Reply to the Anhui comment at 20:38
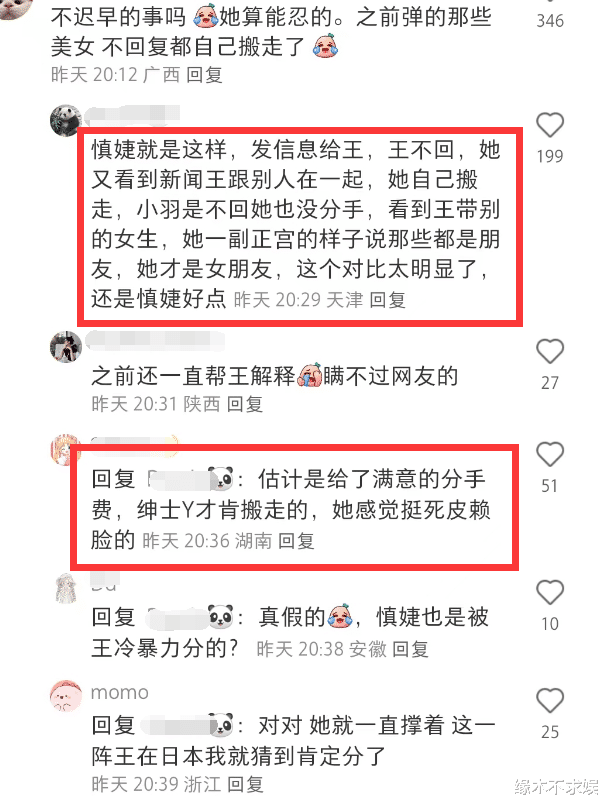 pyautogui.click(x=410, y=649)
